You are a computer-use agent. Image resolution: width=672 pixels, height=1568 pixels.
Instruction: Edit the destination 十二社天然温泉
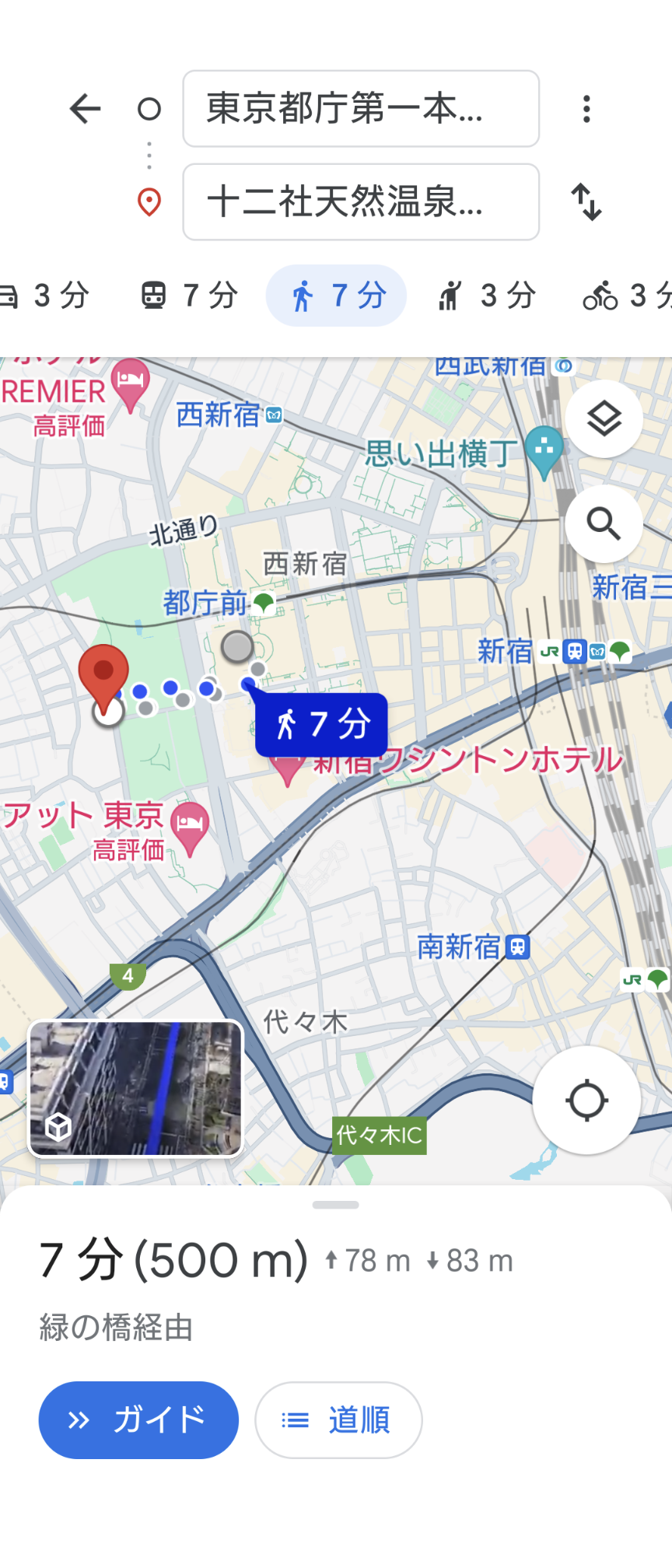click(361, 202)
